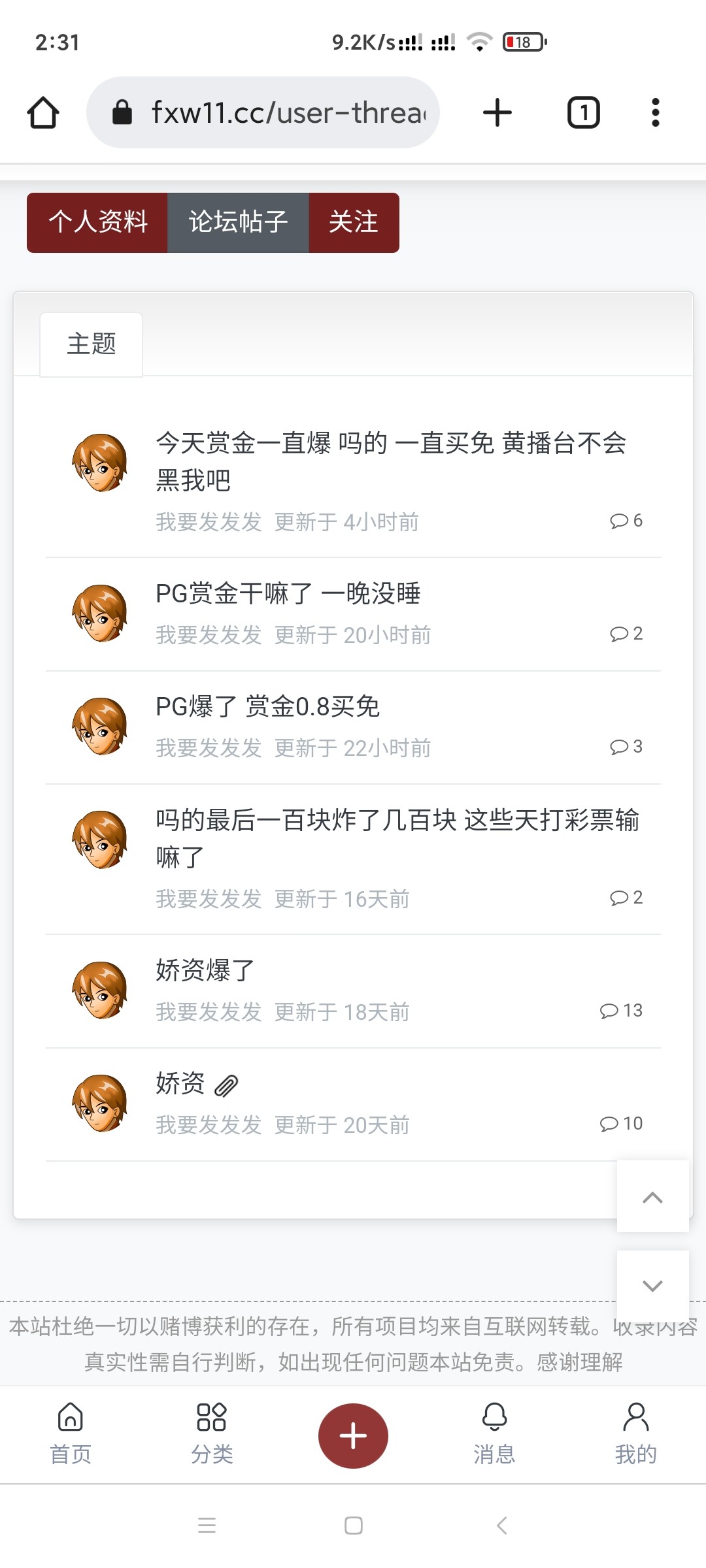The image size is (706, 1568).
Task: Select the 论坛帖子 tab
Action: pyautogui.click(x=238, y=222)
